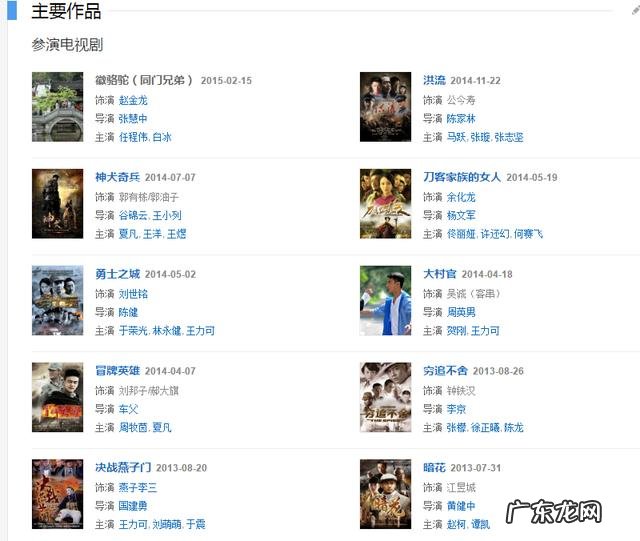Open the 勇士之城 title link
This screenshot has width=640, height=541.
118,275
